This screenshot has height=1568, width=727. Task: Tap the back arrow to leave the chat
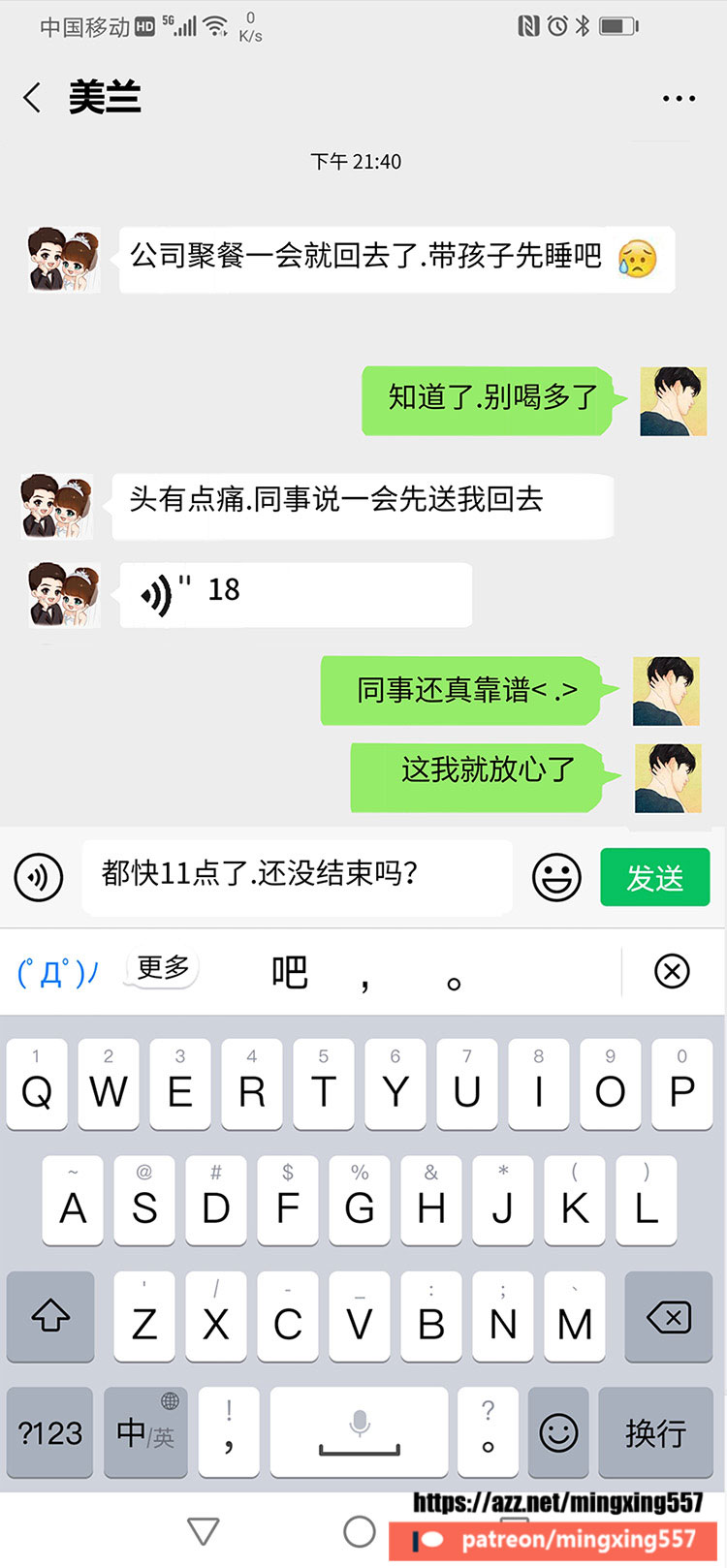click(31, 97)
